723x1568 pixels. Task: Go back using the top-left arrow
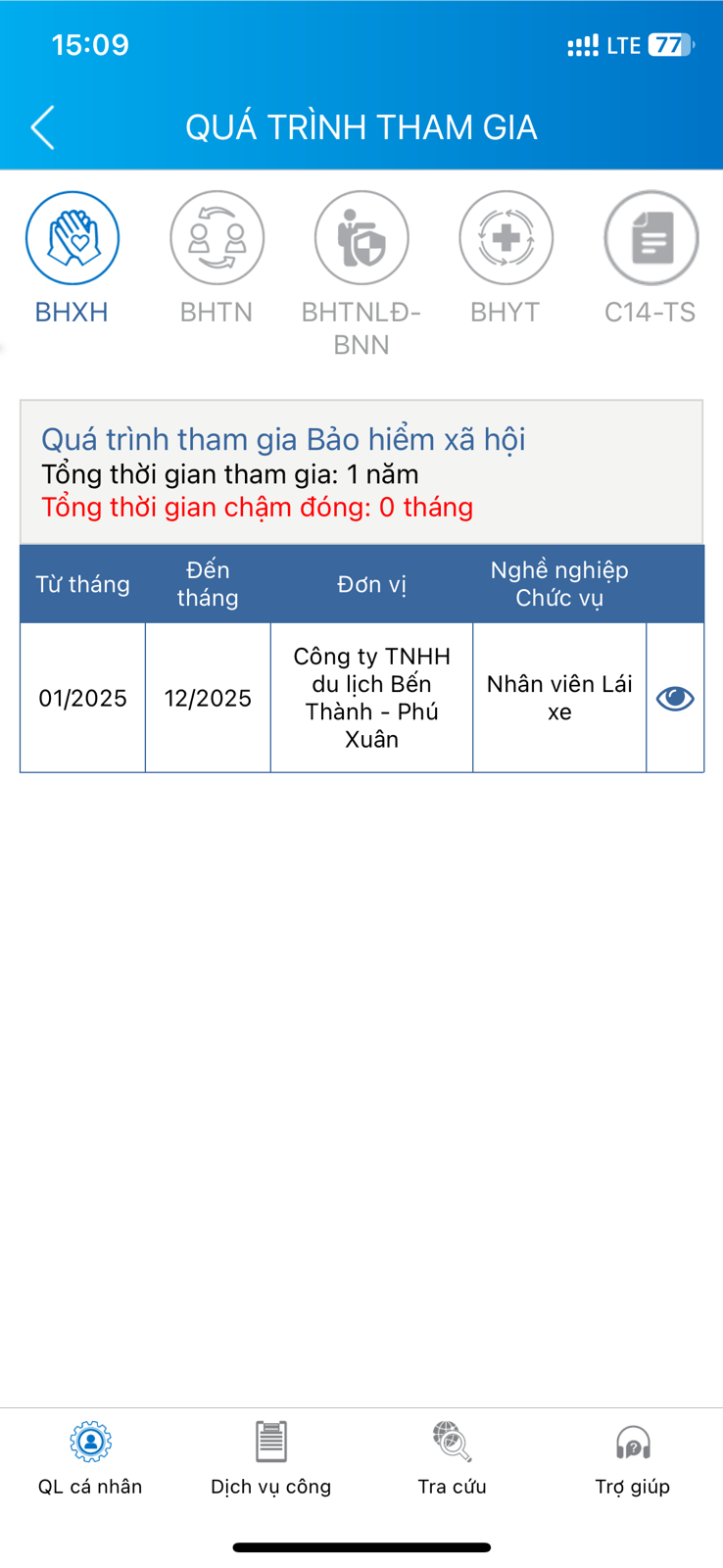pyautogui.click(x=42, y=127)
